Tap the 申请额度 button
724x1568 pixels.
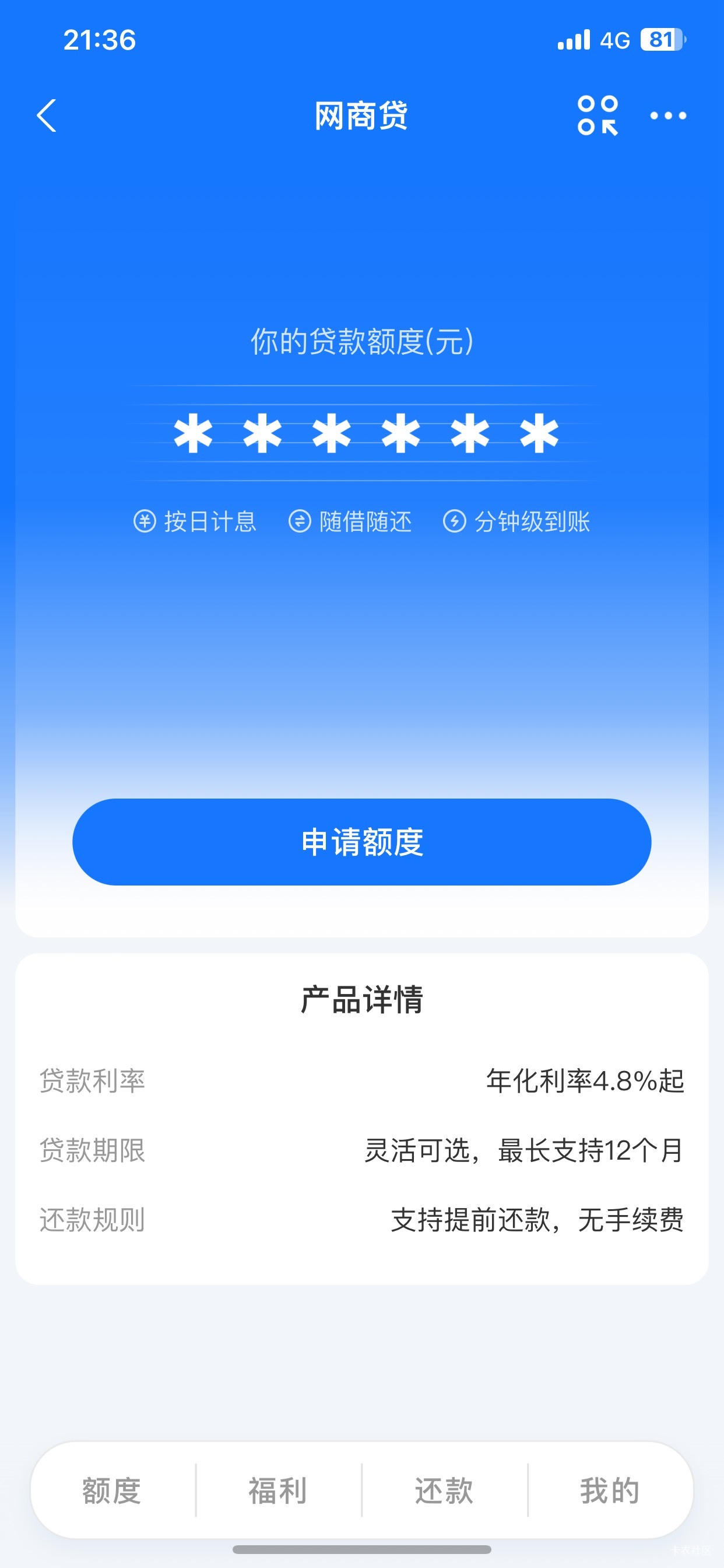(362, 842)
